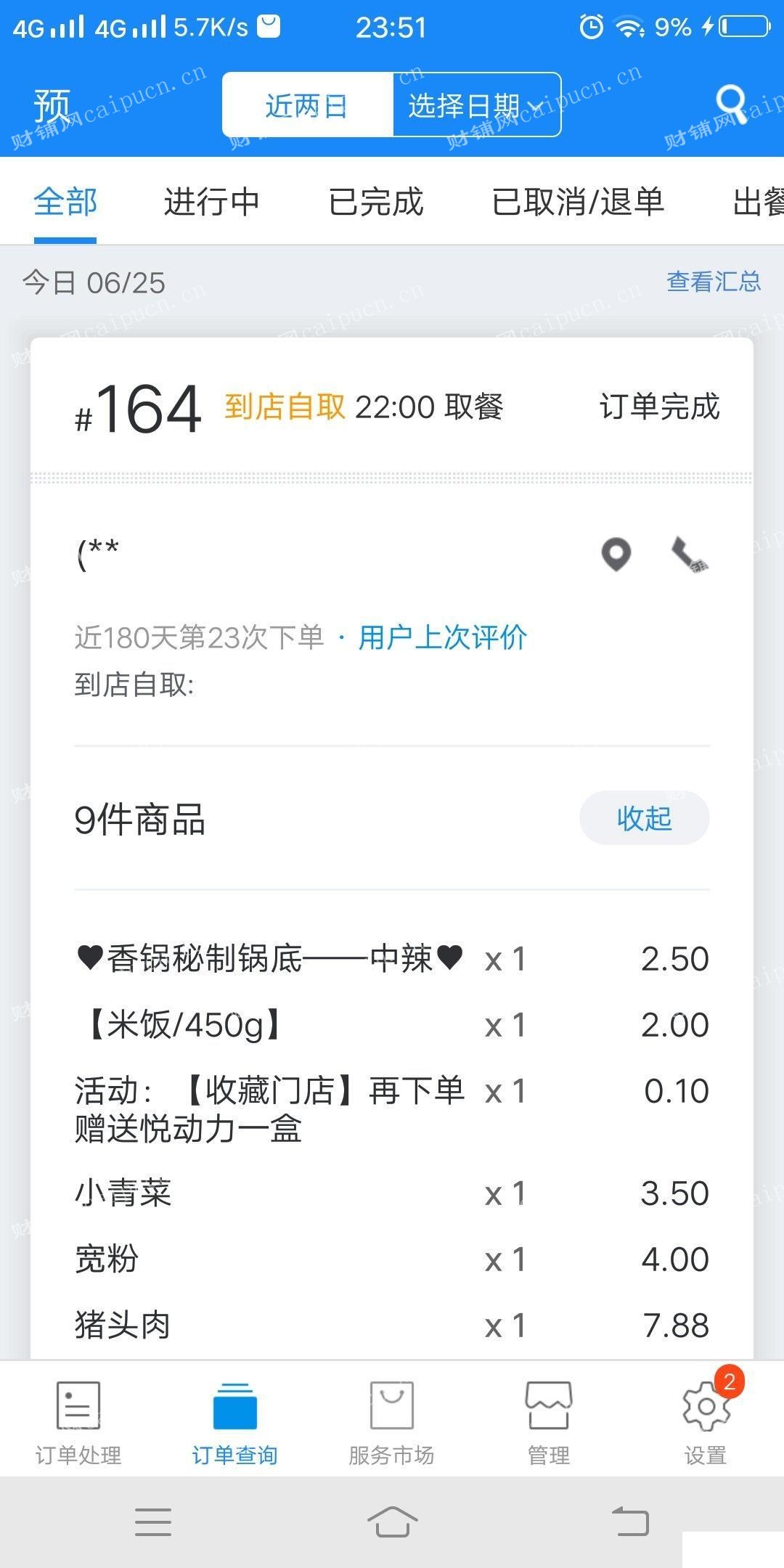
Task: Switch to the 已取消/退单 tab
Action: coord(578,202)
